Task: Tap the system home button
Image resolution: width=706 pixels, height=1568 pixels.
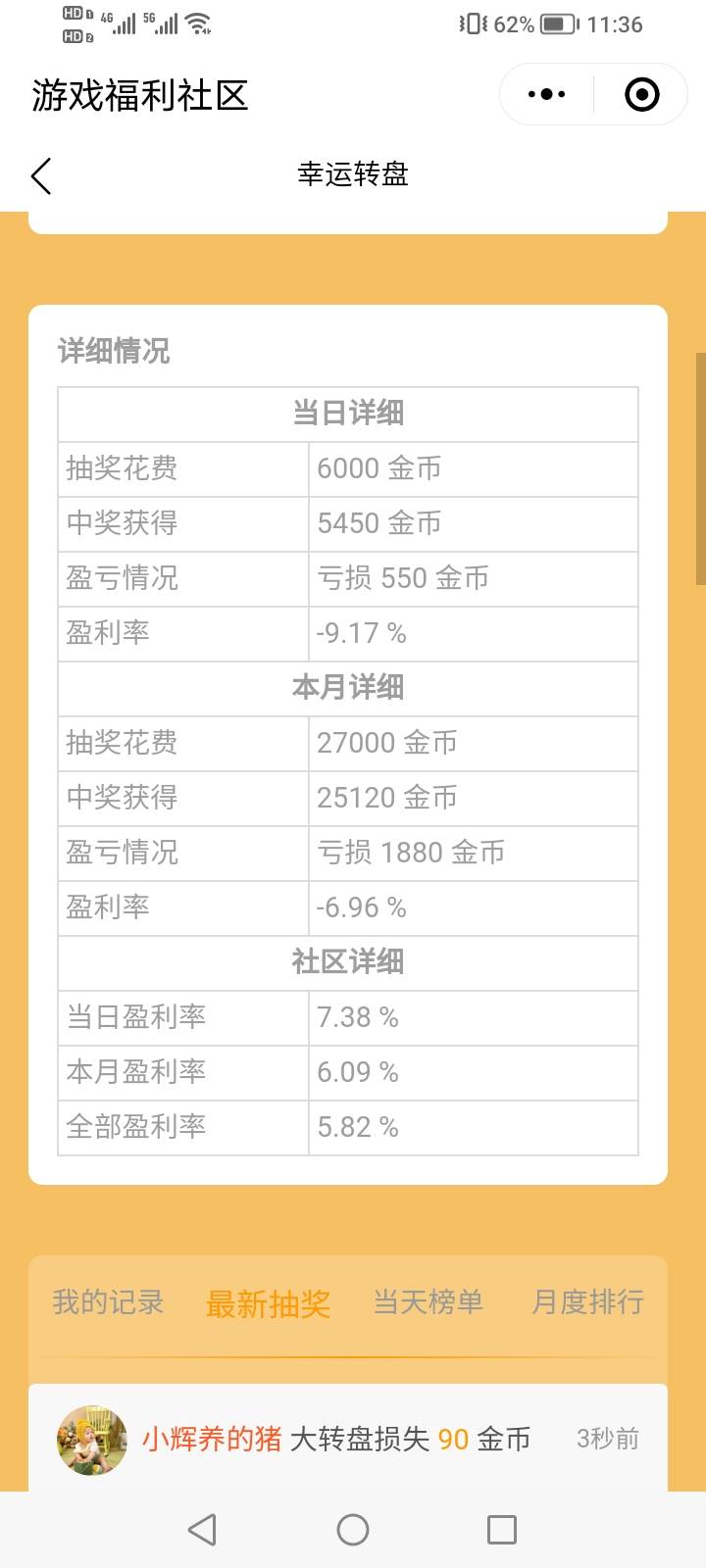Action: pyautogui.click(x=352, y=1530)
